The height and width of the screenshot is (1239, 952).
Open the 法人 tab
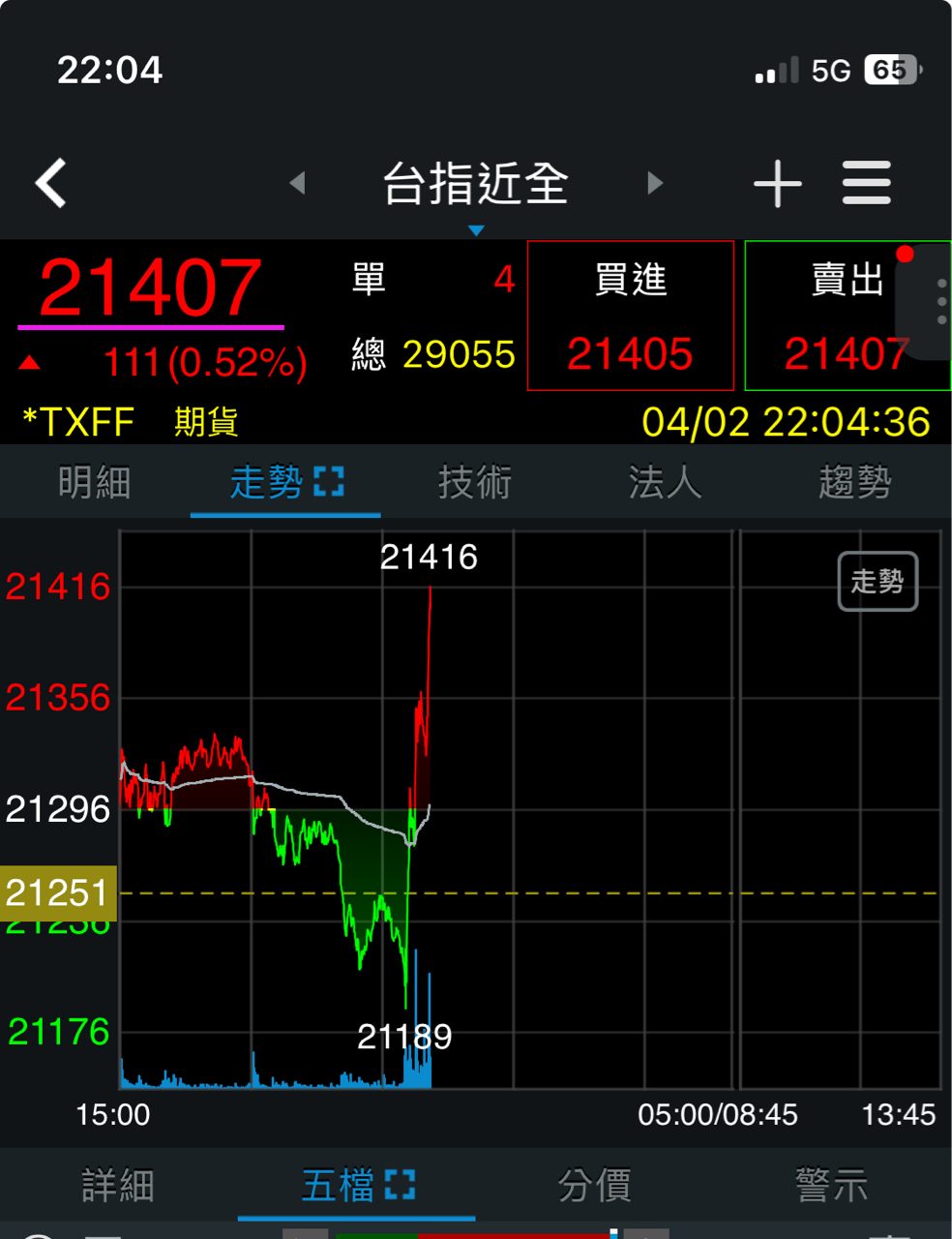(x=662, y=483)
